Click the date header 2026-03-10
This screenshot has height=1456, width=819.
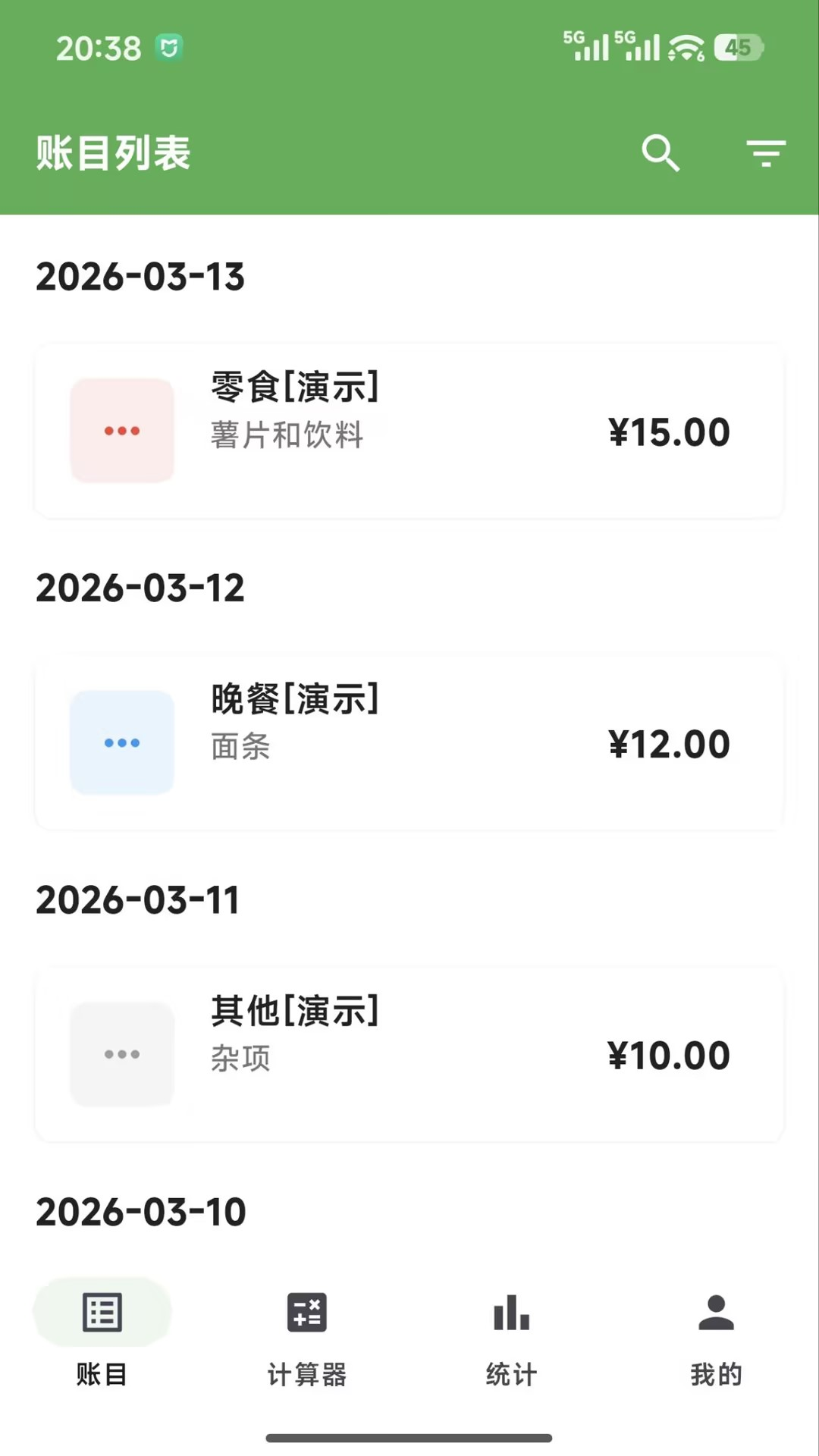coord(140,1210)
